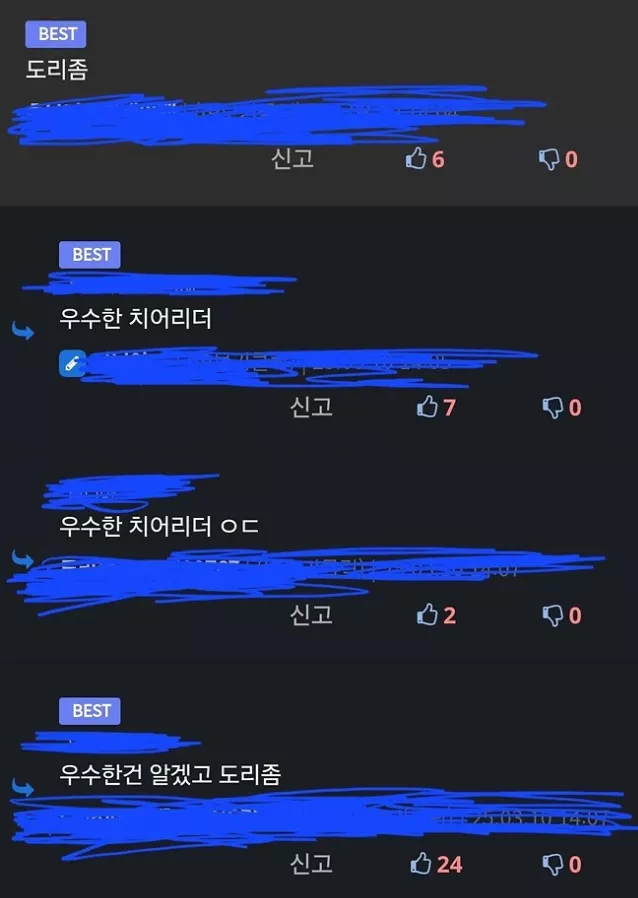Dislike the '우수한건 알겠고 도리좀' reply

coord(553,863)
